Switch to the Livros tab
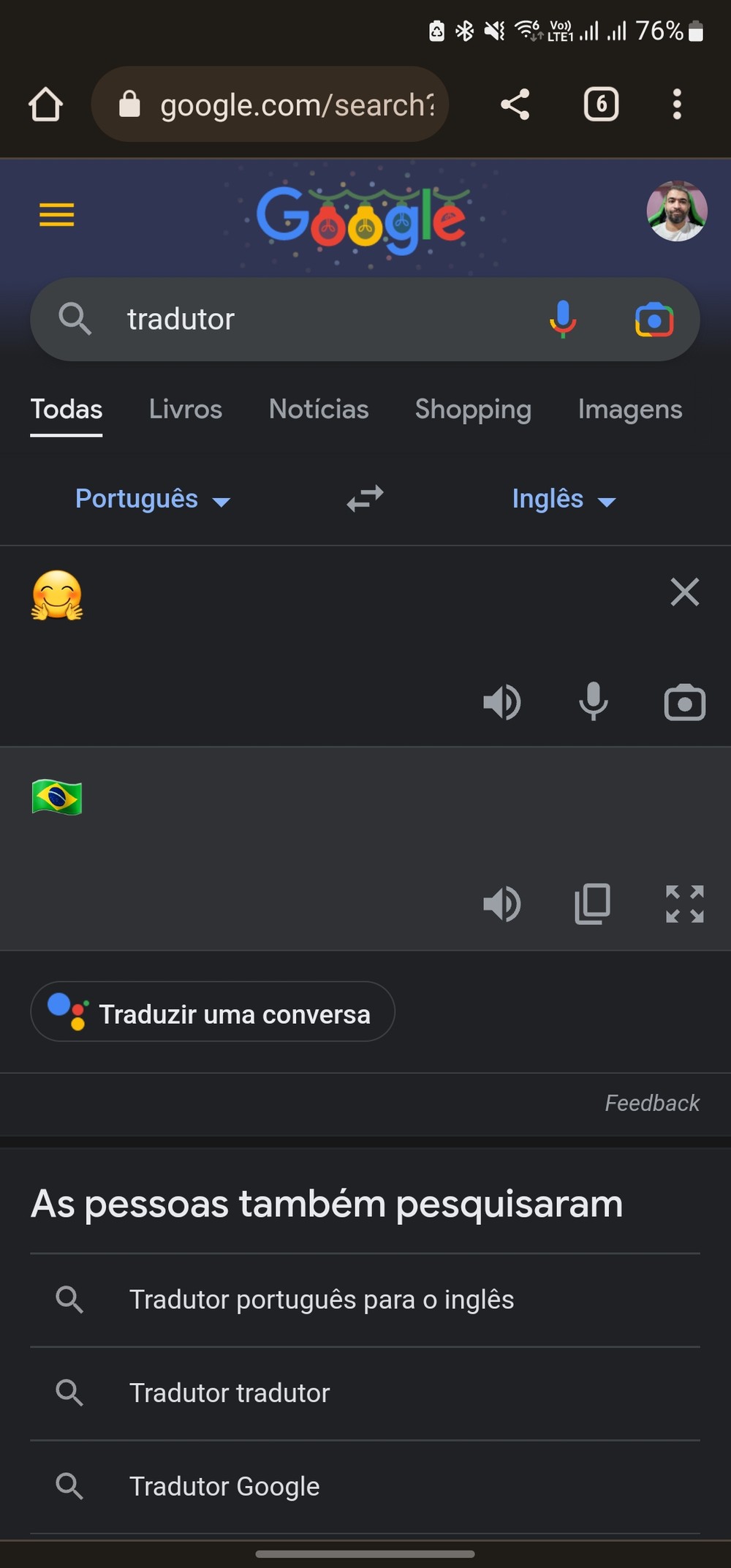The image size is (731, 1568). [186, 410]
